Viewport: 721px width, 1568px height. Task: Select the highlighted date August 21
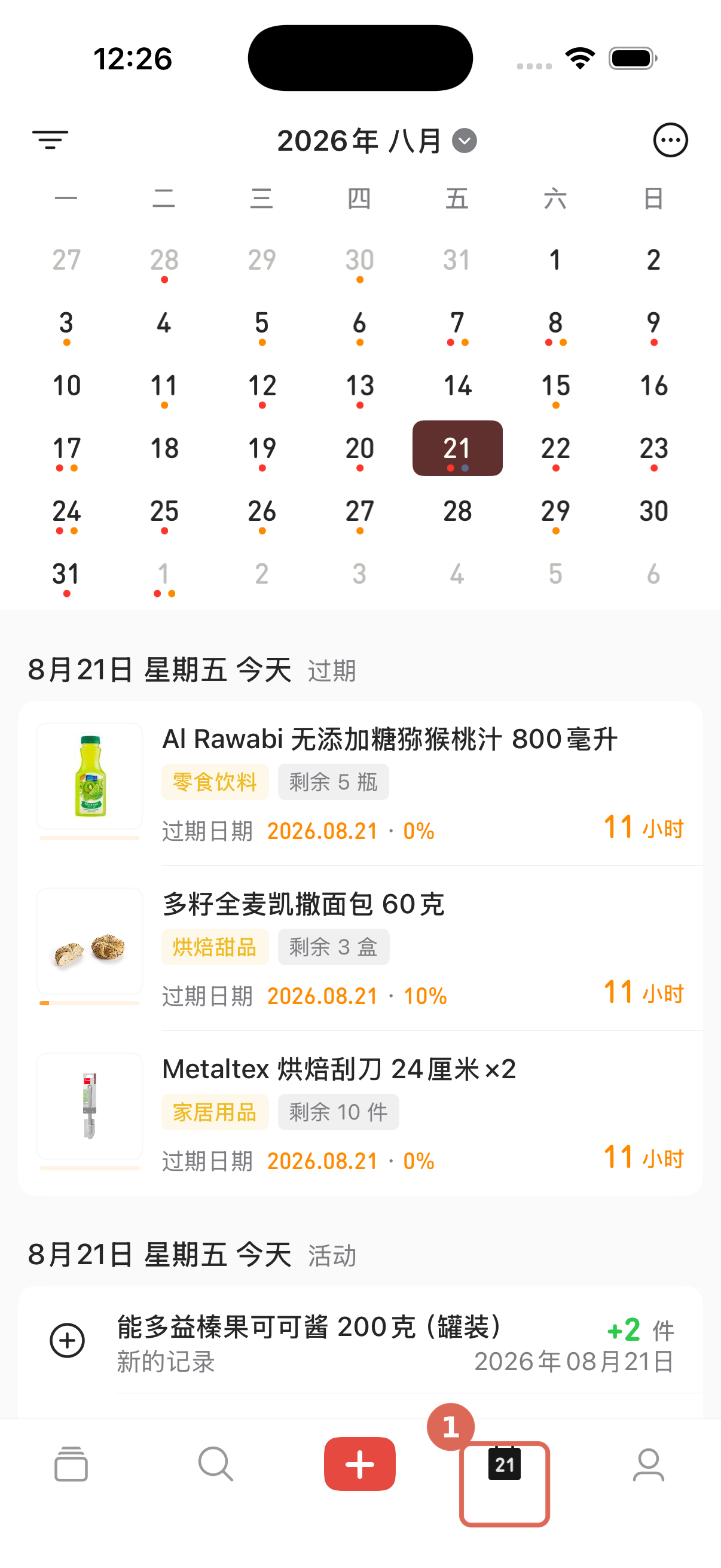[x=457, y=449]
